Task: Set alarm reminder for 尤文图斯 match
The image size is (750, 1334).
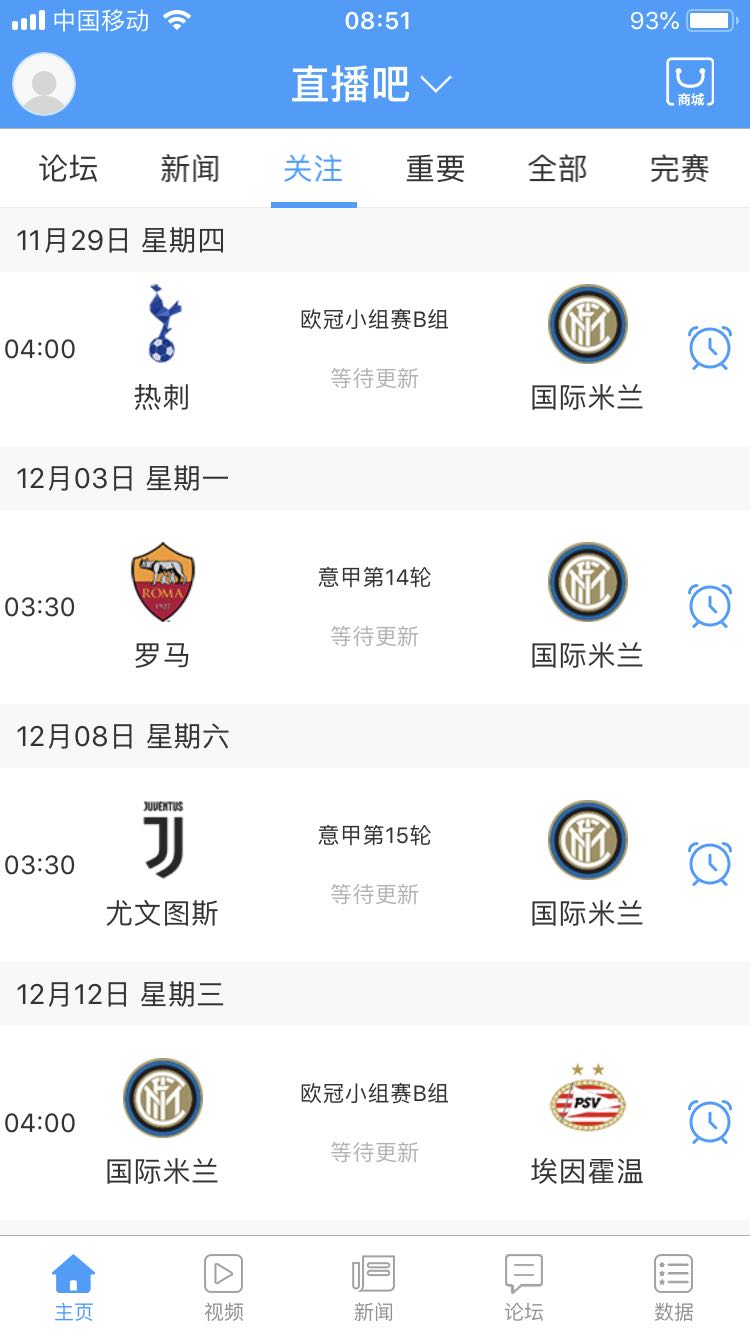Action: point(710,864)
